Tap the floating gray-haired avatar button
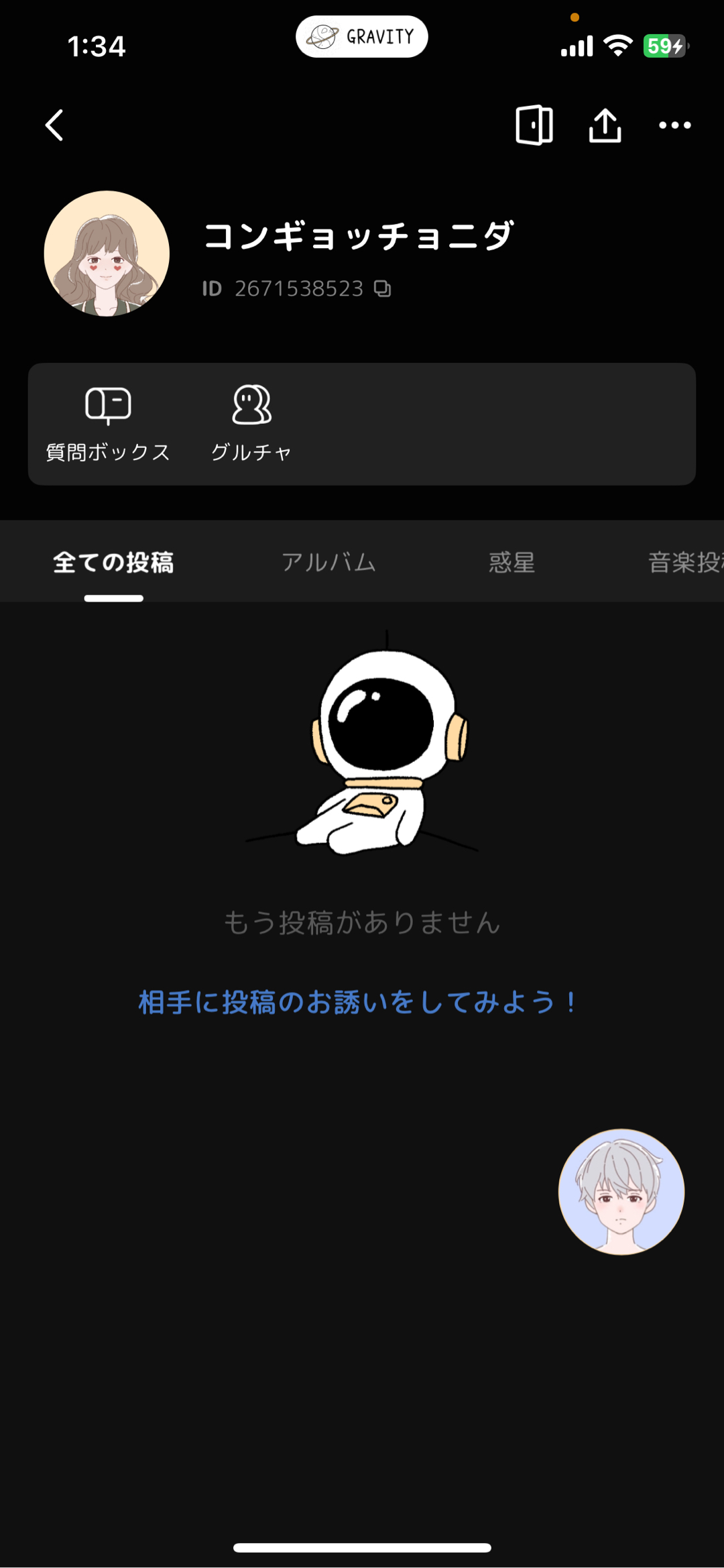The height and width of the screenshot is (1568, 724). coord(621,1192)
